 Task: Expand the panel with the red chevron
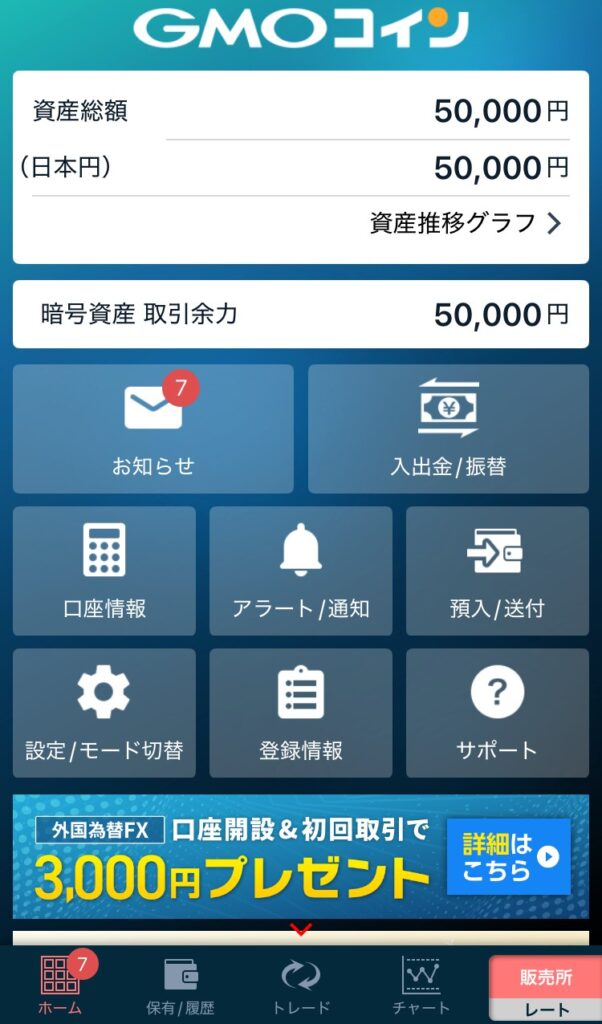[301, 931]
